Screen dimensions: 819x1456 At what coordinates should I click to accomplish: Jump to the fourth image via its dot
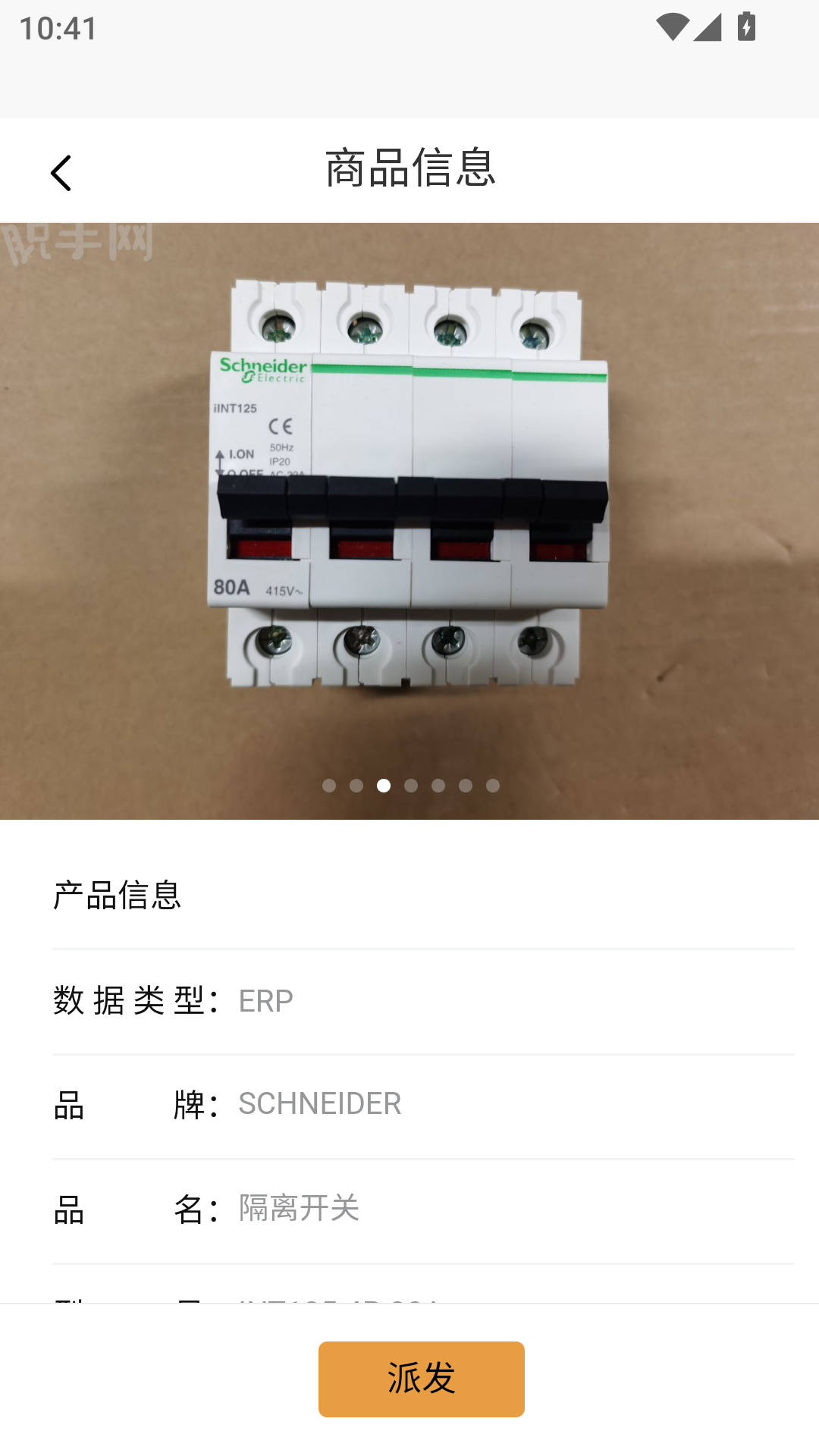410,786
